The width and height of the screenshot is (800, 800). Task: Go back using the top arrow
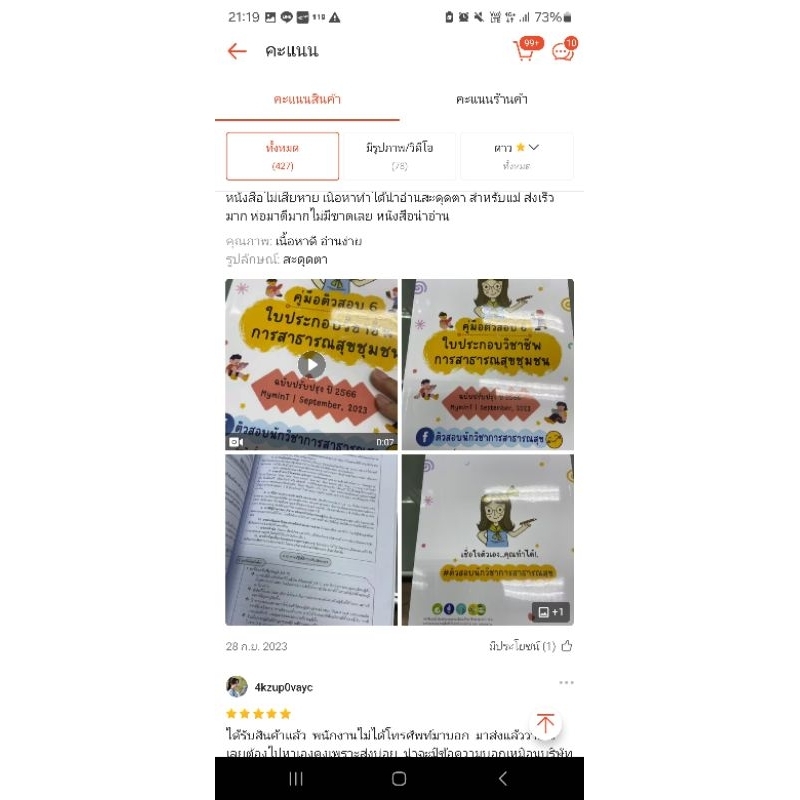point(237,51)
